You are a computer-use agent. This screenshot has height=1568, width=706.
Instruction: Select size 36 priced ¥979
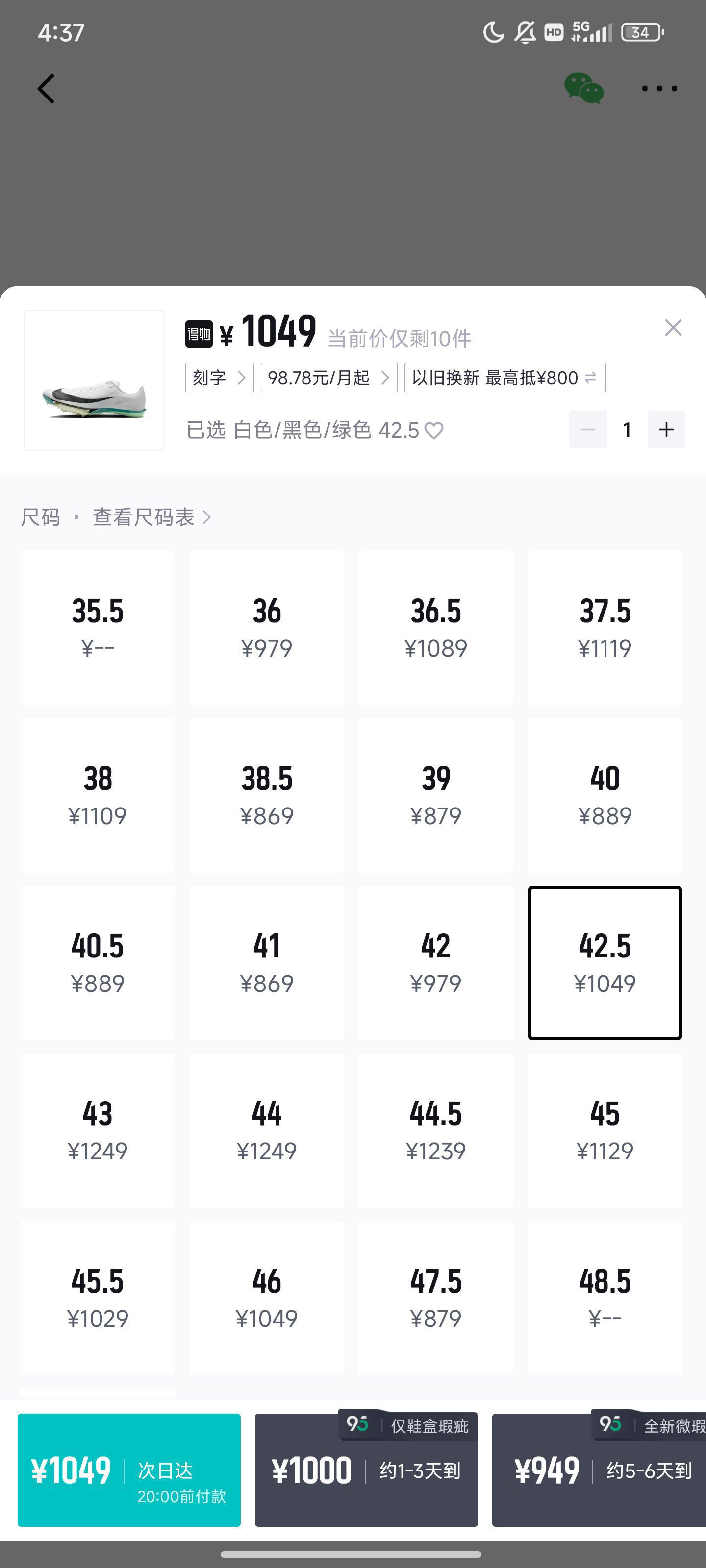click(266, 628)
